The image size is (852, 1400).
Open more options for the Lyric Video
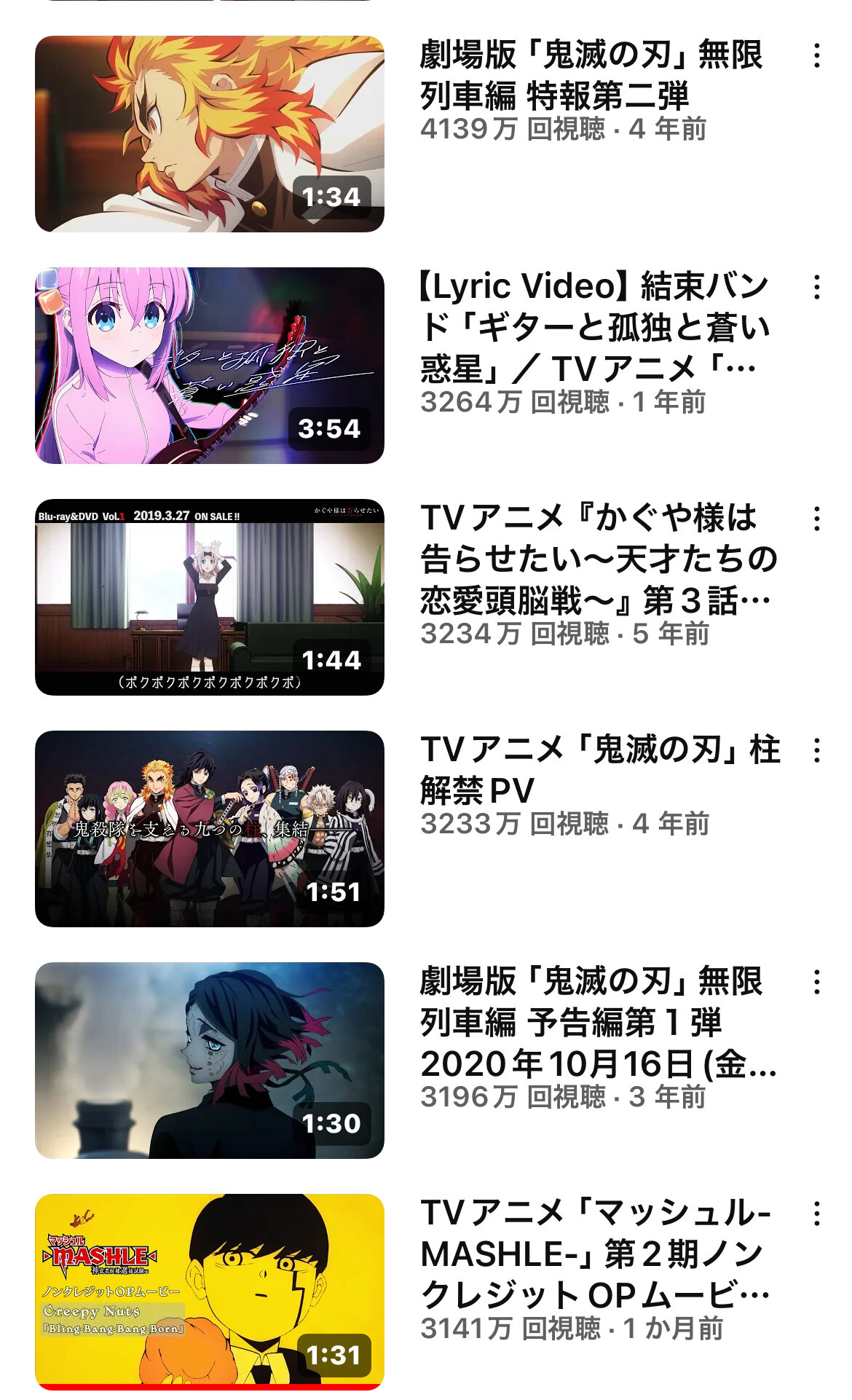[817, 288]
